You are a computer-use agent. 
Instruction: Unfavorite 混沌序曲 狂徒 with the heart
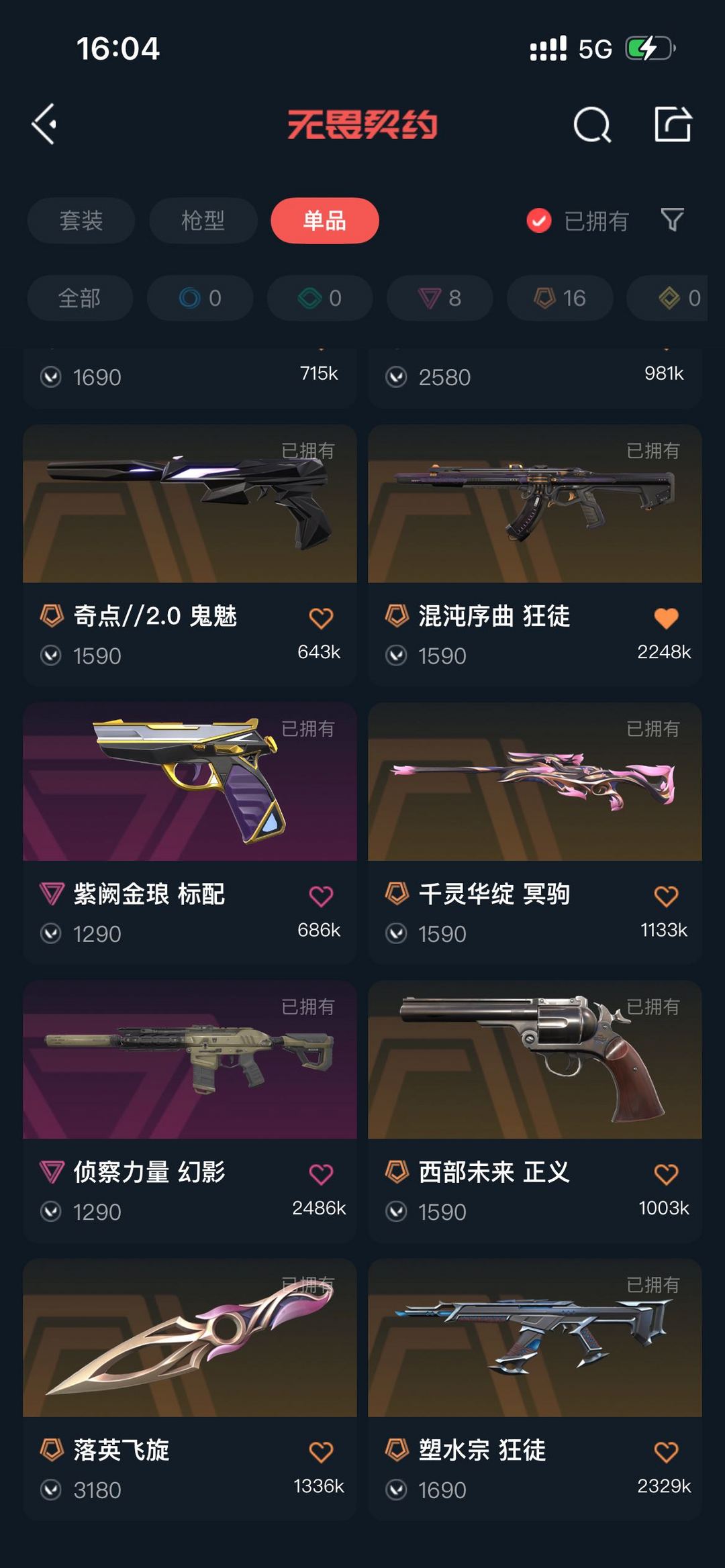pyautogui.click(x=666, y=618)
